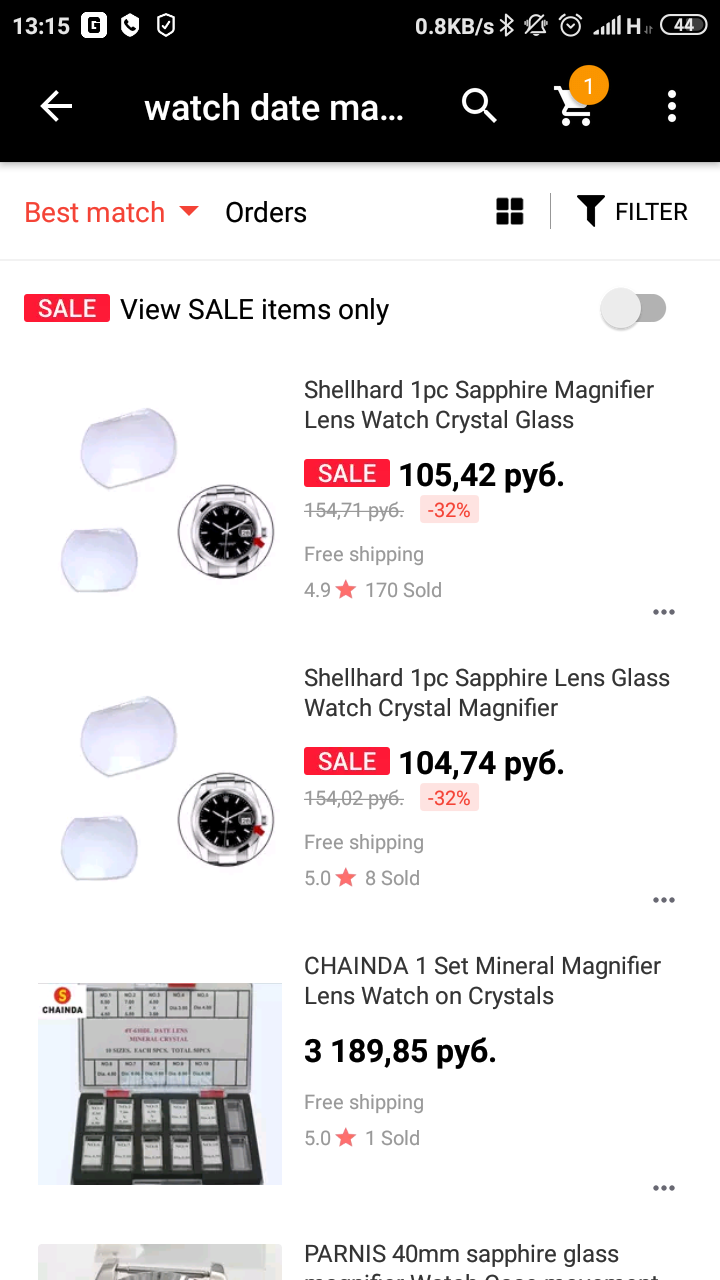Screen dimensions: 720x1280
Task: Open Shellhard Sapphire Lens Glass Watch Crystal Magnifier
Action: (x=486, y=693)
